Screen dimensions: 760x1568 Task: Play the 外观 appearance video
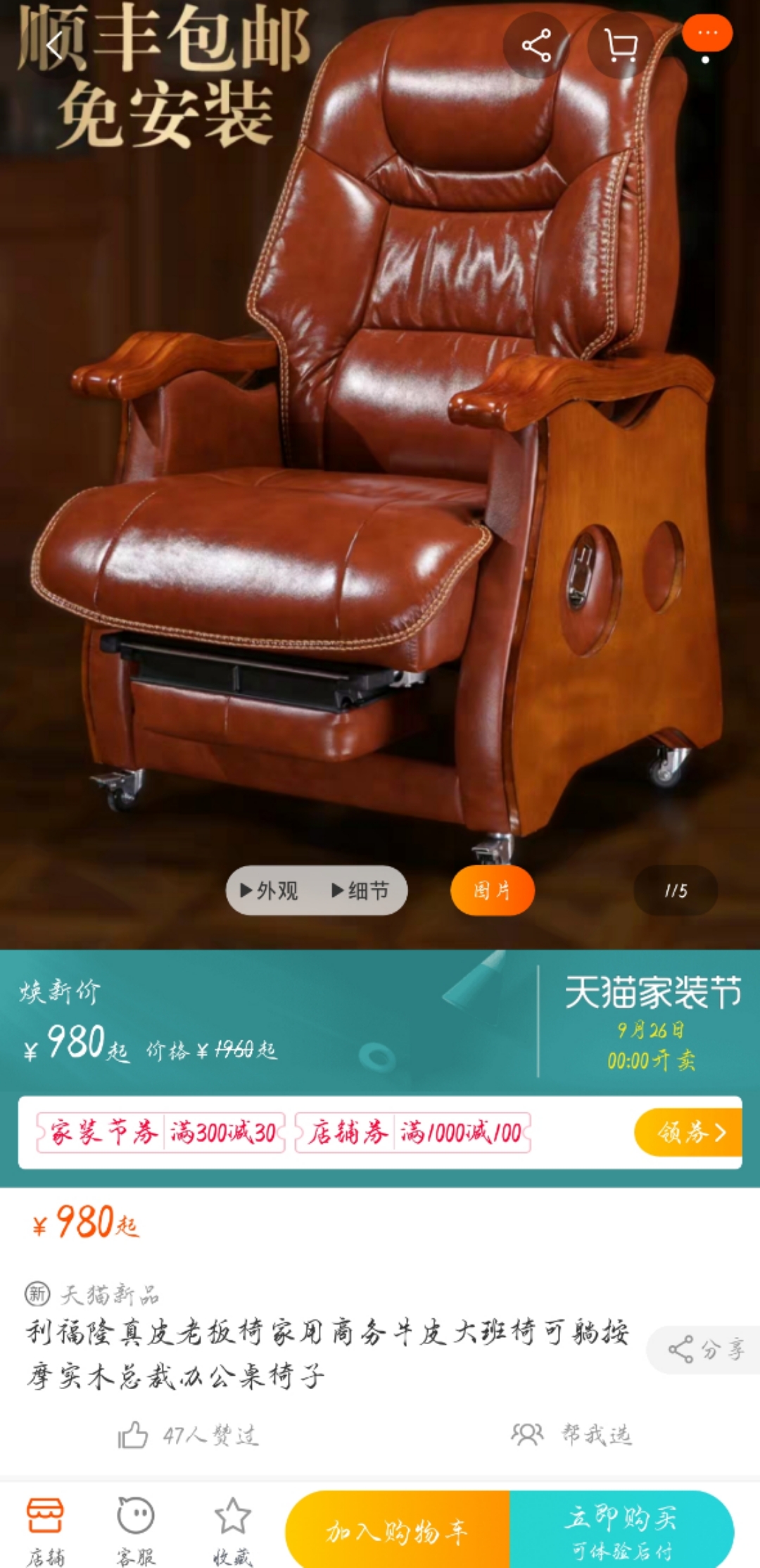click(271, 891)
